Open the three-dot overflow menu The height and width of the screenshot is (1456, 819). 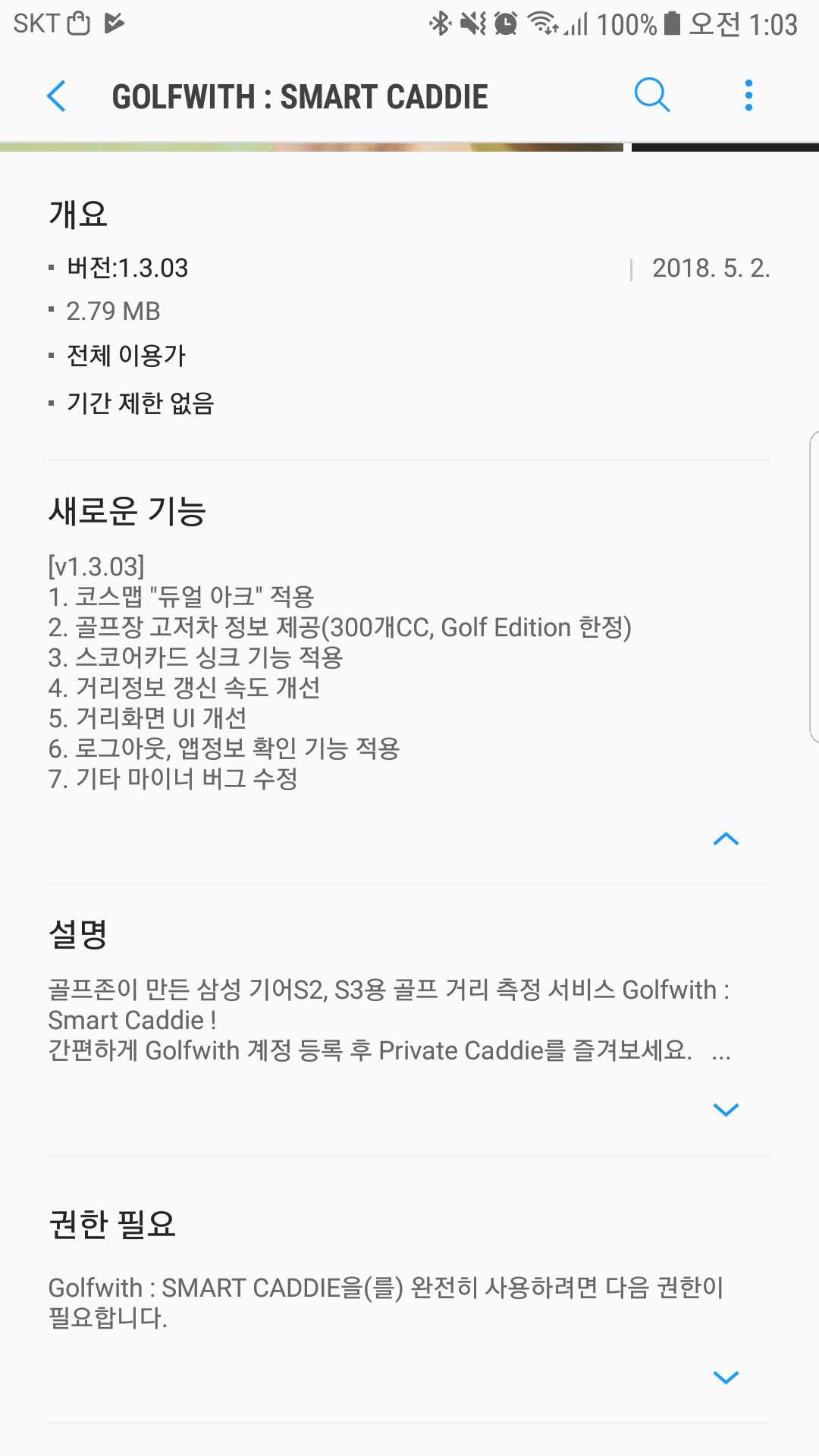click(748, 96)
